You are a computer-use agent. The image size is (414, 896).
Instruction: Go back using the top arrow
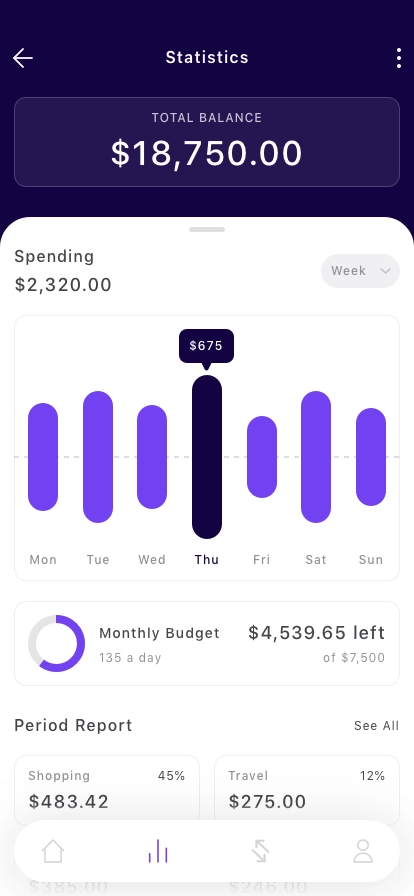tap(23, 58)
